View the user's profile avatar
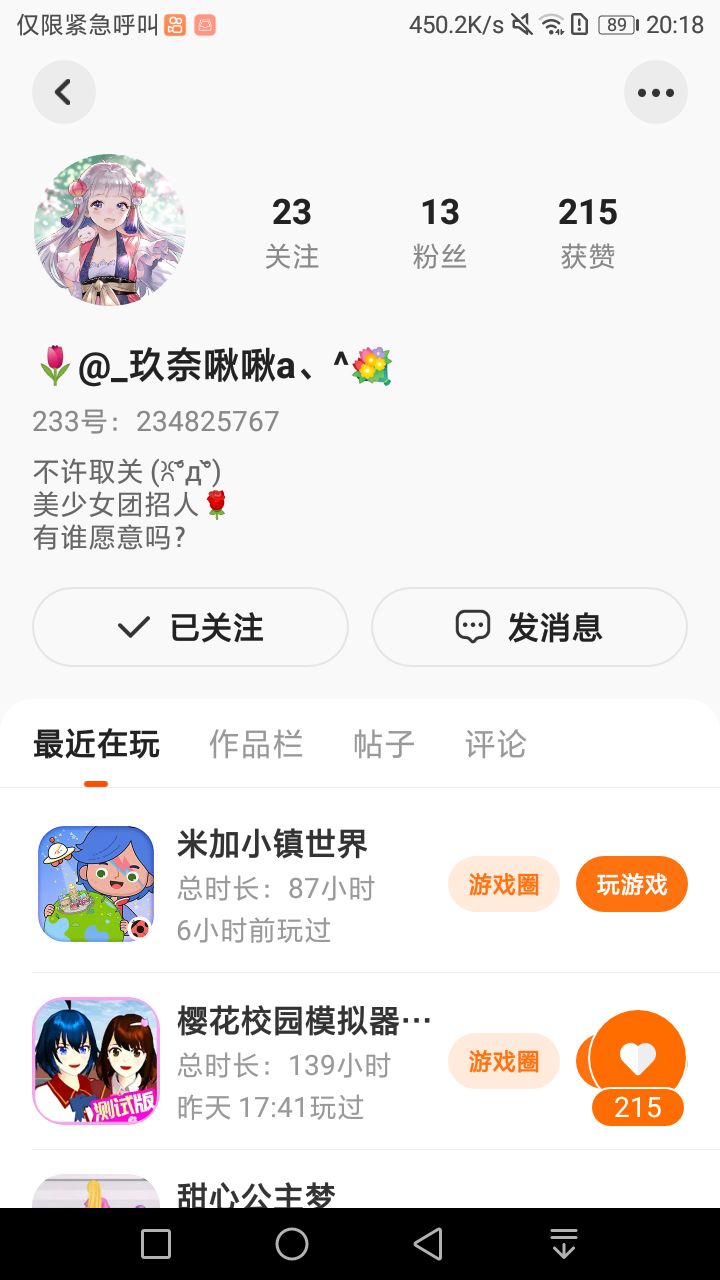 click(x=110, y=230)
